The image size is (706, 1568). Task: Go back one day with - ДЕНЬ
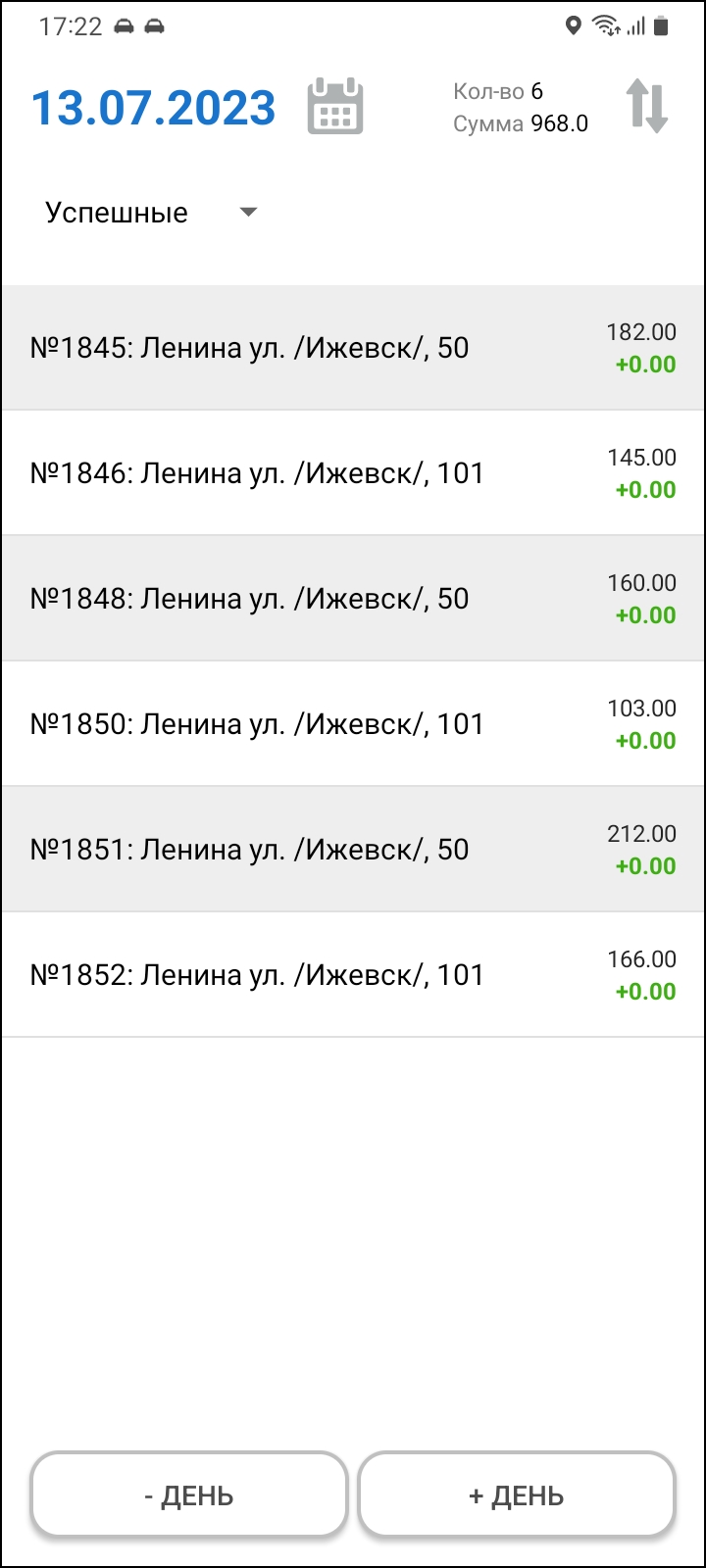[189, 1495]
